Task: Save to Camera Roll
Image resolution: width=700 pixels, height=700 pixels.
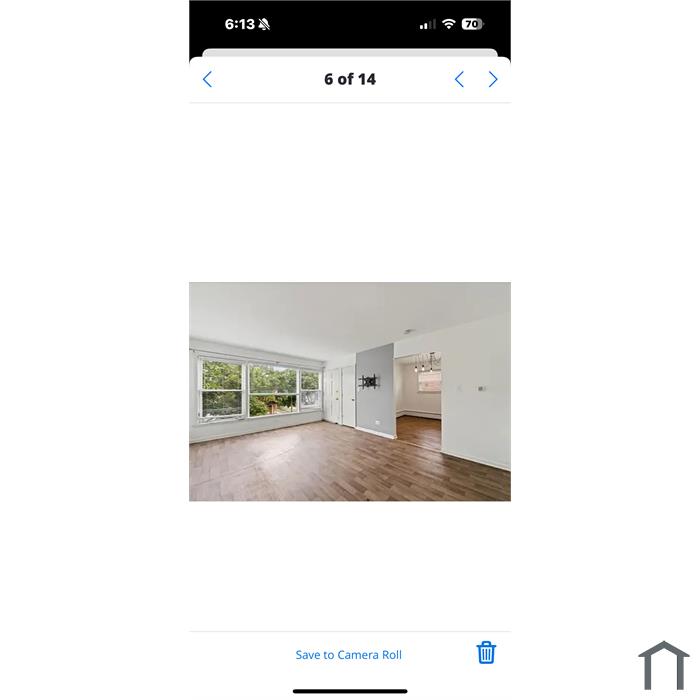Action: [x=348, y=655]
